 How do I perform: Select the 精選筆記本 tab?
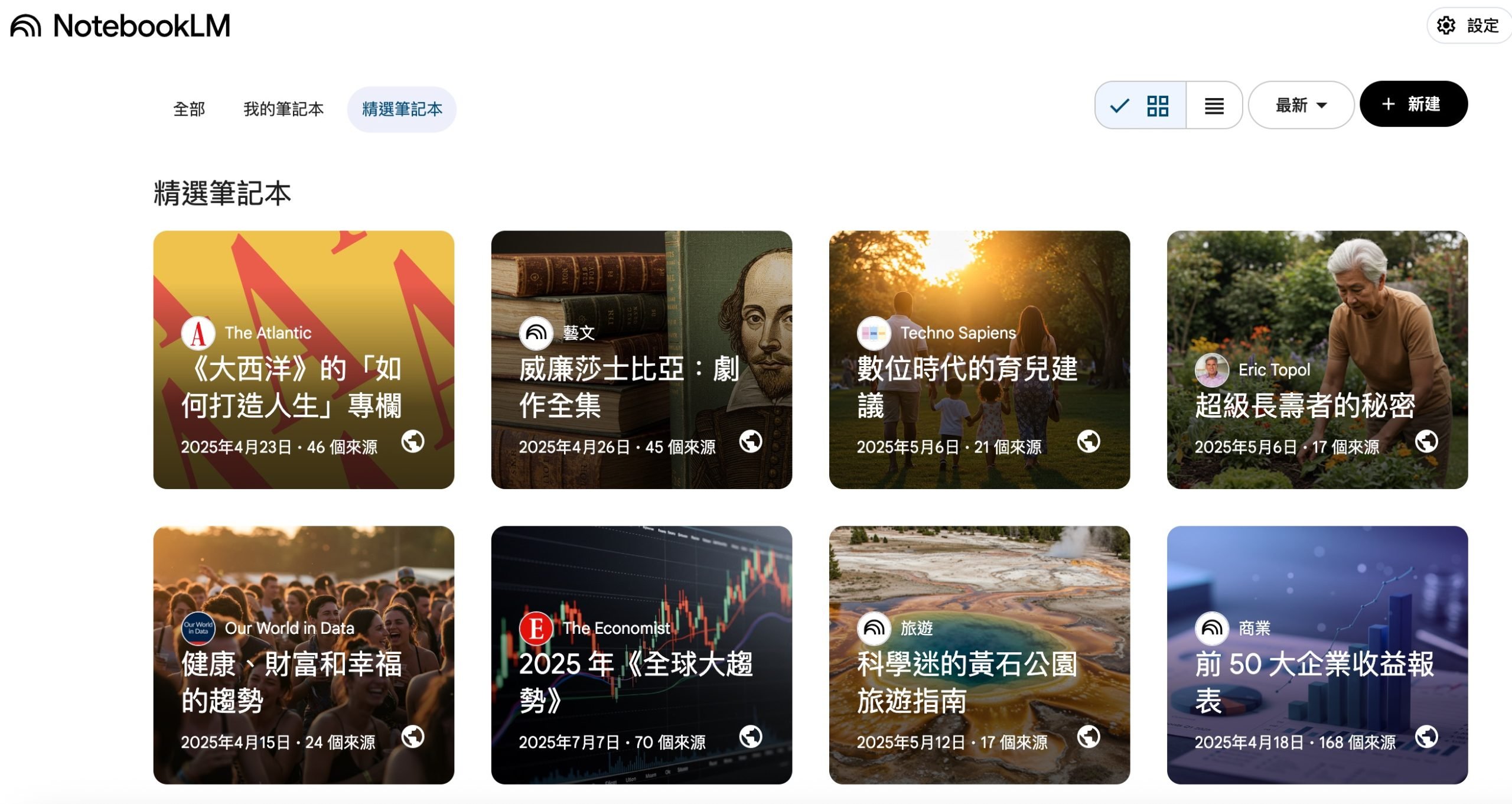pos(402,109)
